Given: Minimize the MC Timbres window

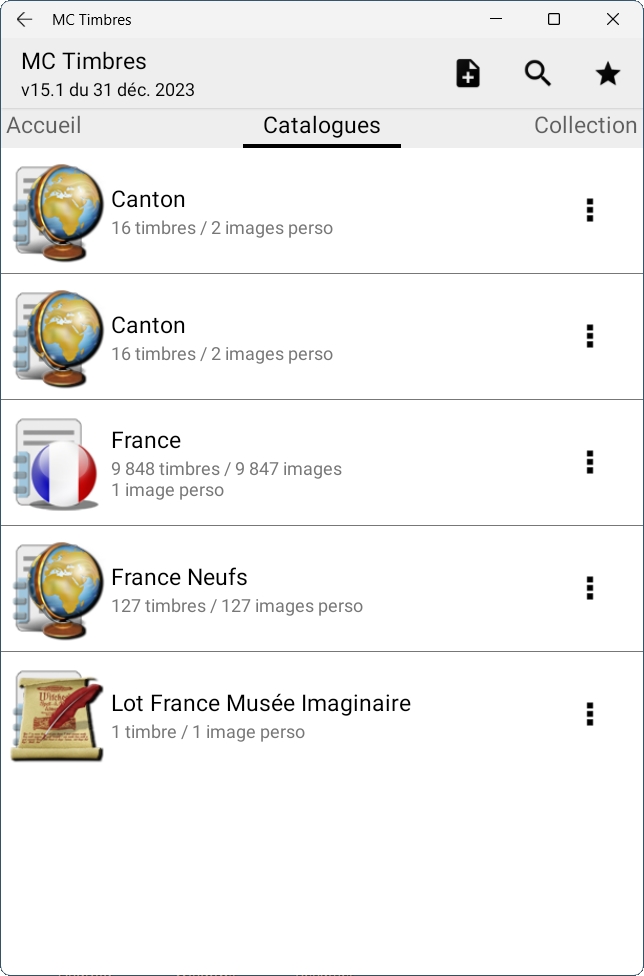Looking at the screenshot, I should pyautogui.click(x=494, y=20).
